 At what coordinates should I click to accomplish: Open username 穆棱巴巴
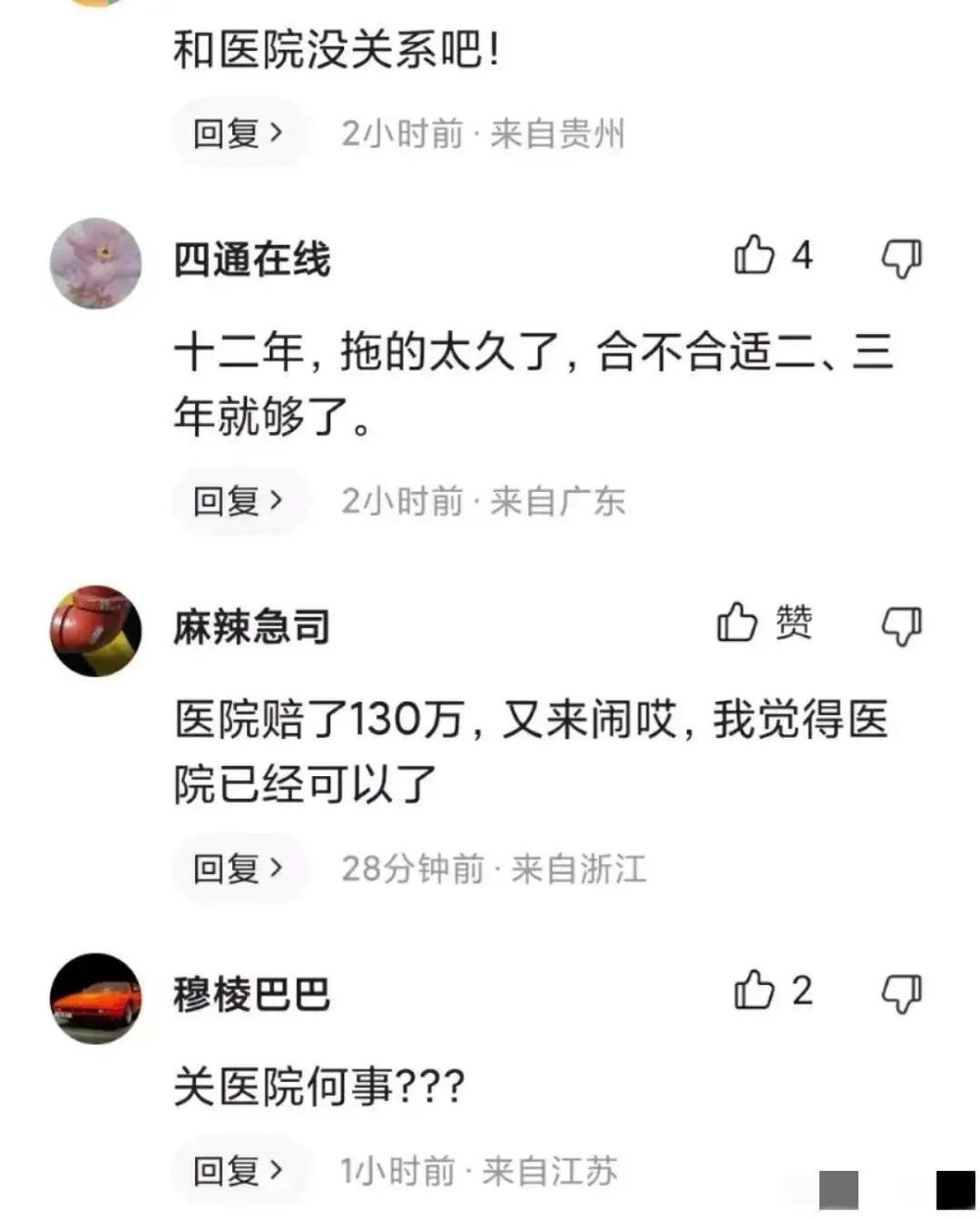252,995
